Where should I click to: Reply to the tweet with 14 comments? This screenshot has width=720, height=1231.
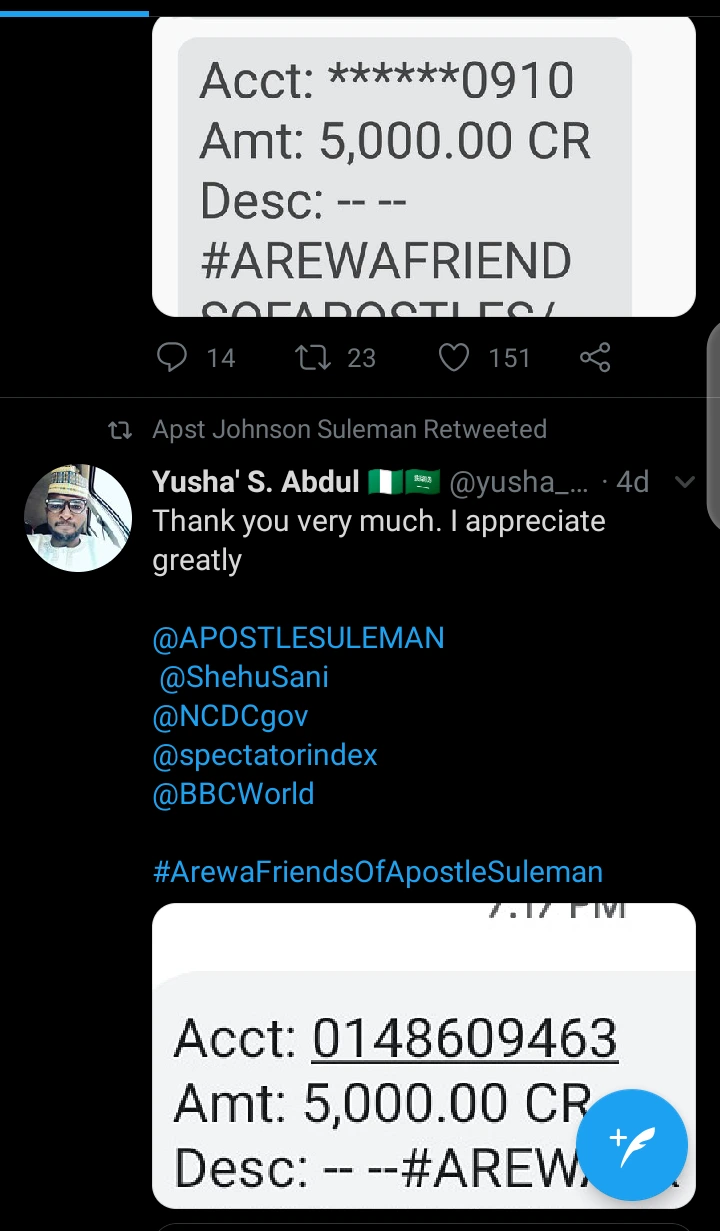173,357
